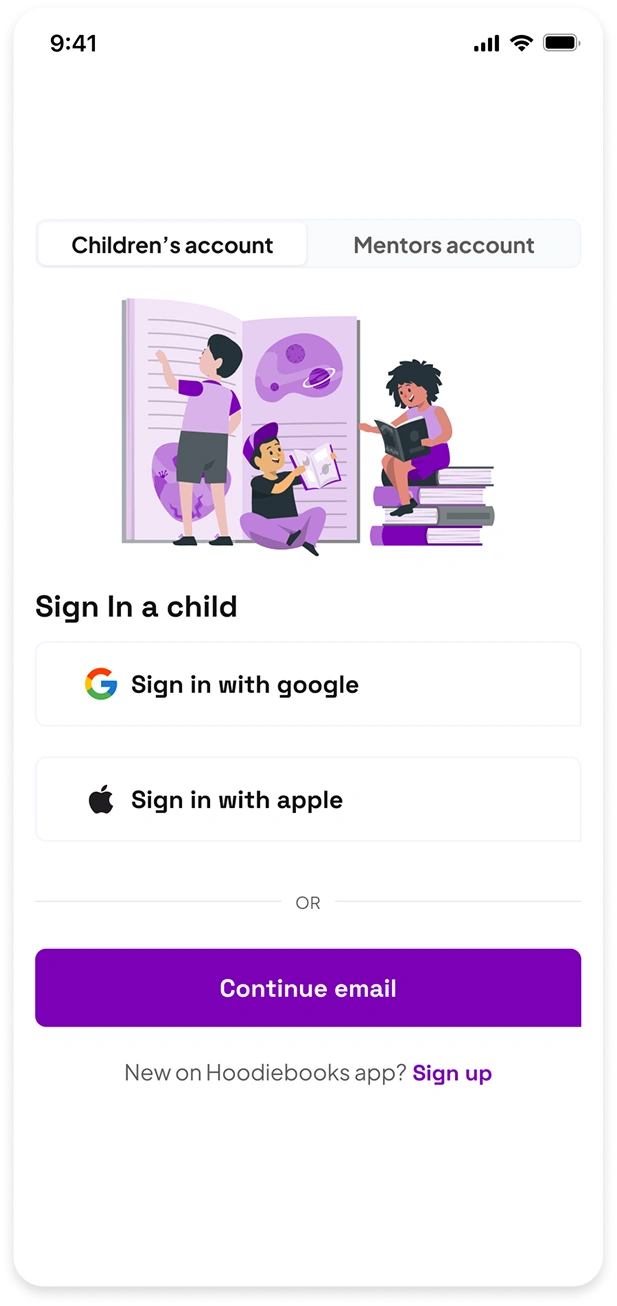Select the Children's account tab
The height and width of the screenshot is (1306, 617).
(x=172, y=245)
